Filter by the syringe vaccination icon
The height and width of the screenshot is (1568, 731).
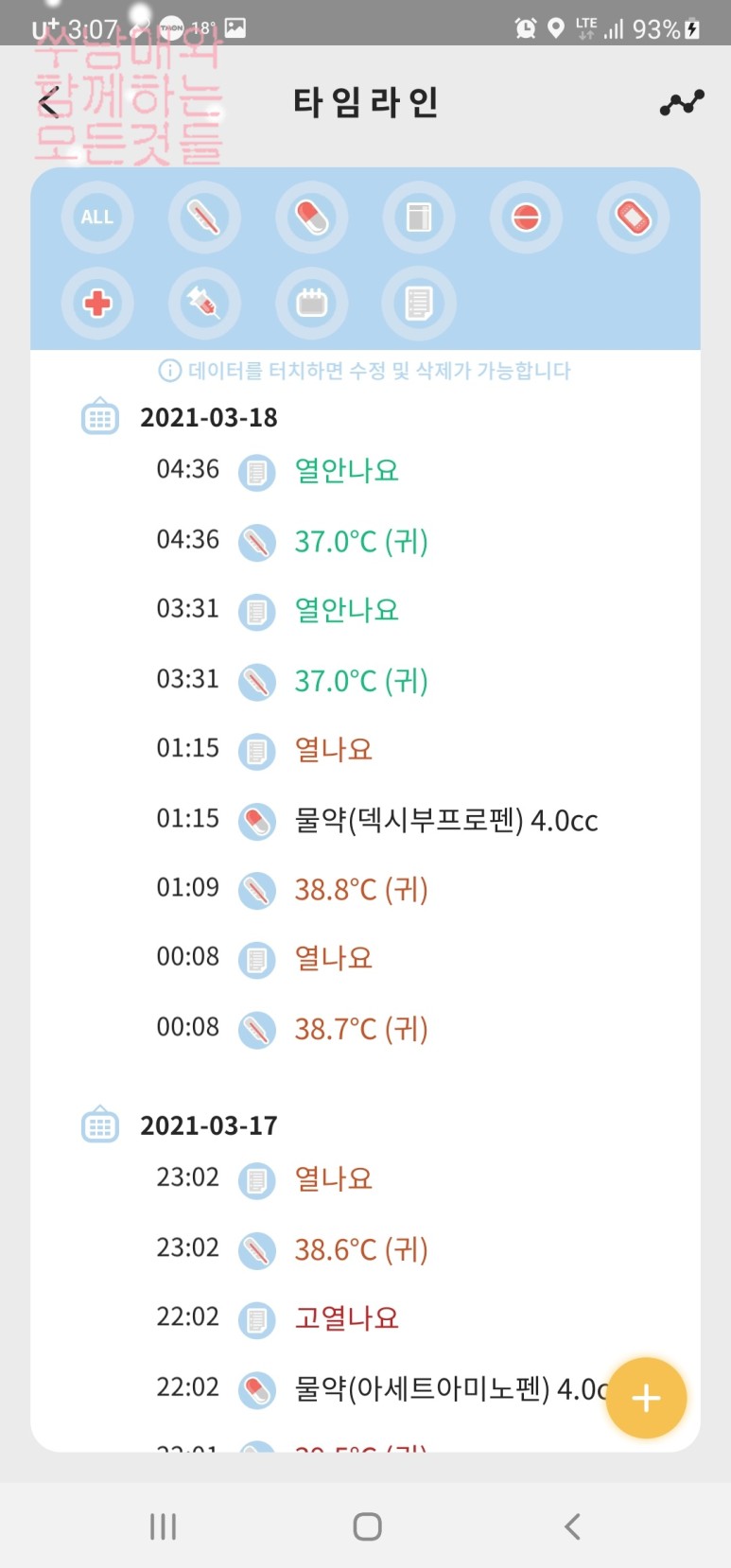(204, 304)
